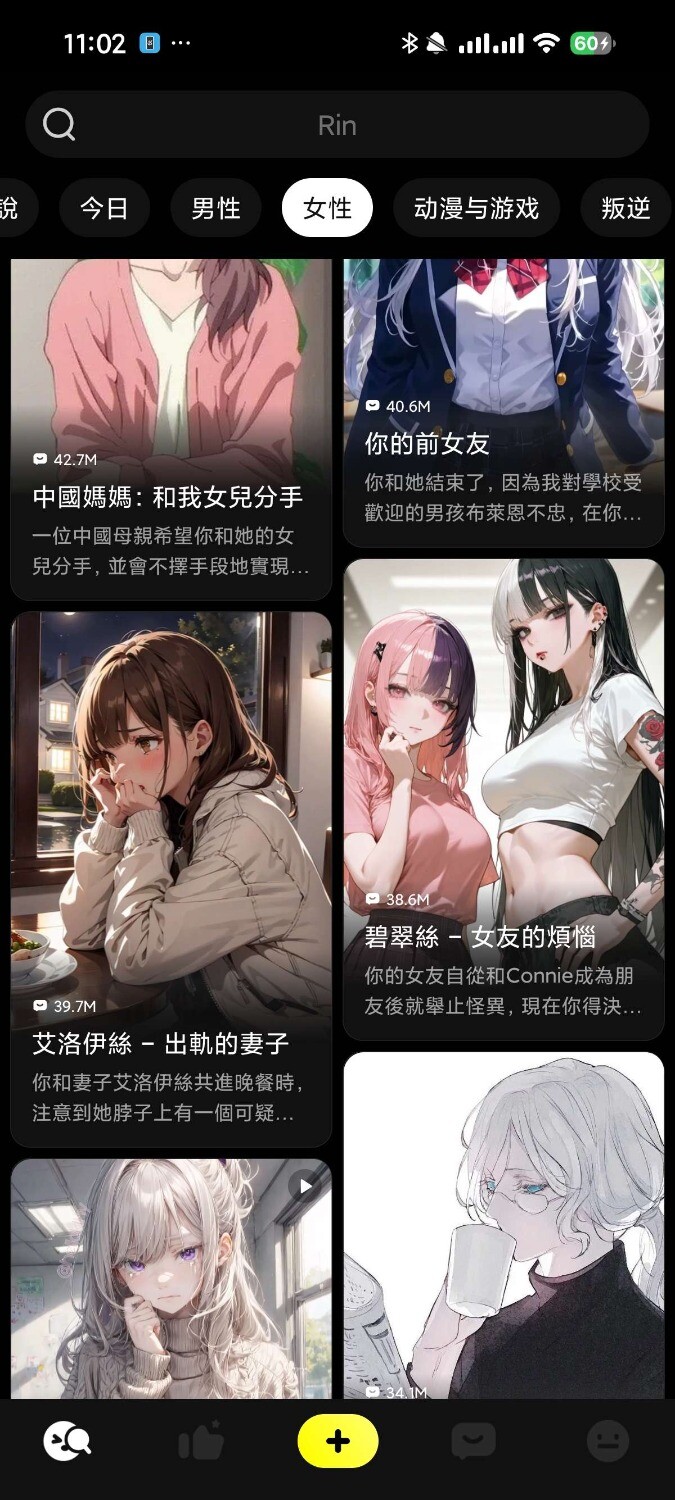
Task: Select the 男性 category chip
Action: point(216,208)
